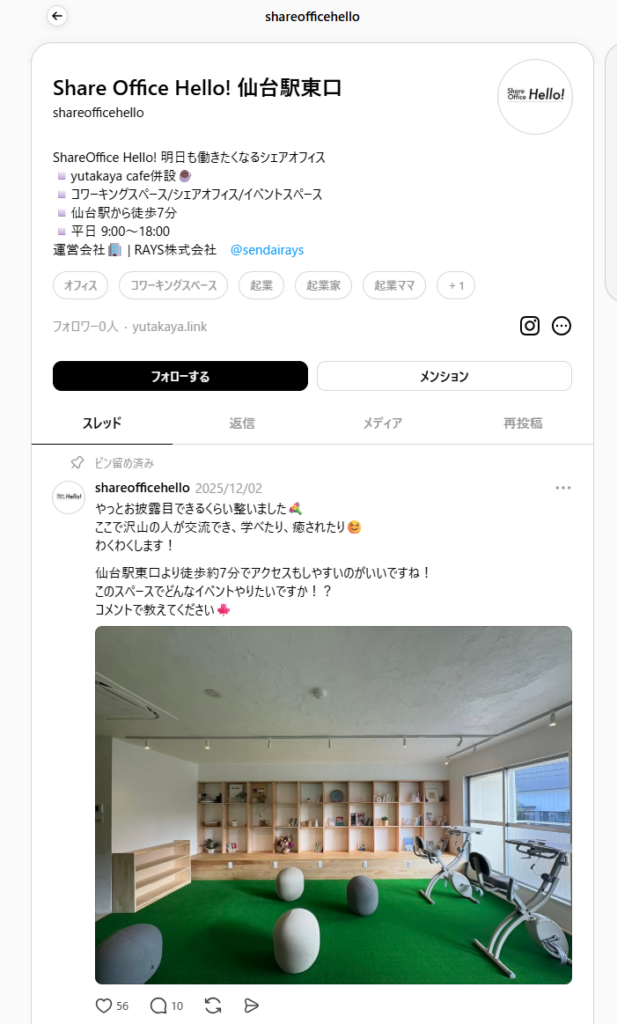Like the pinned post with 56 likes

point(104,1005)
